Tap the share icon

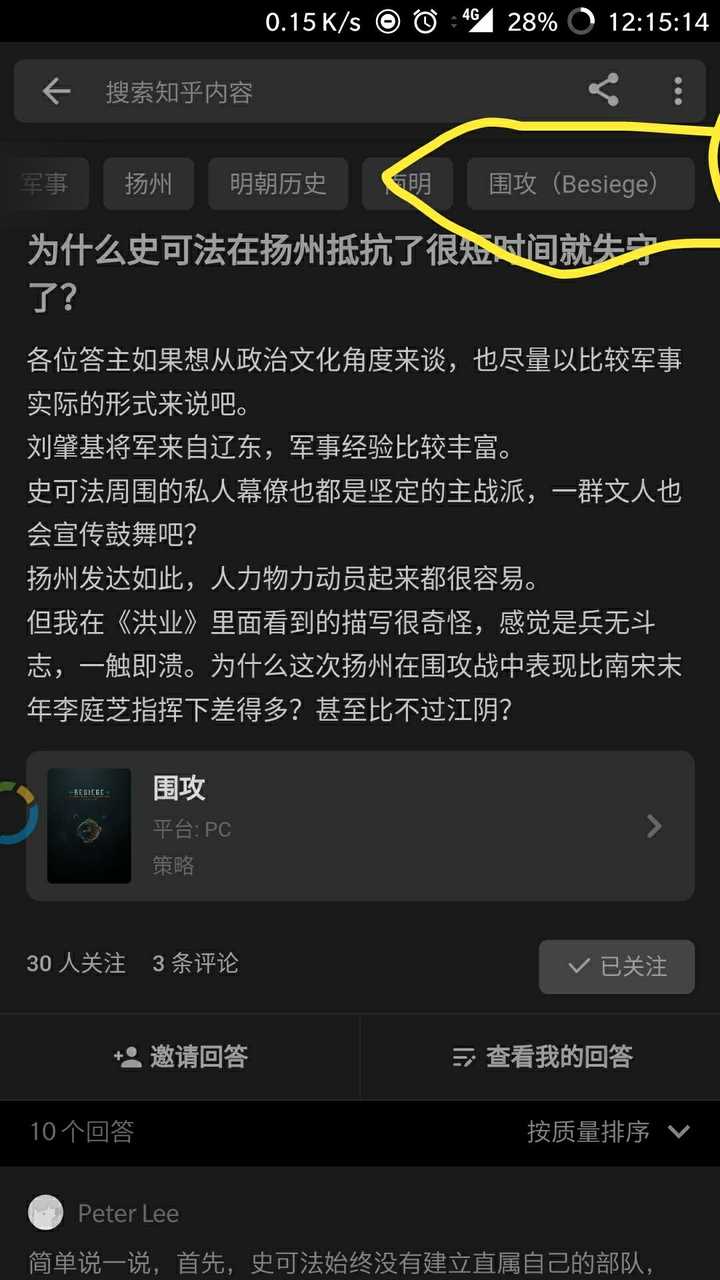tap(602, 90)
